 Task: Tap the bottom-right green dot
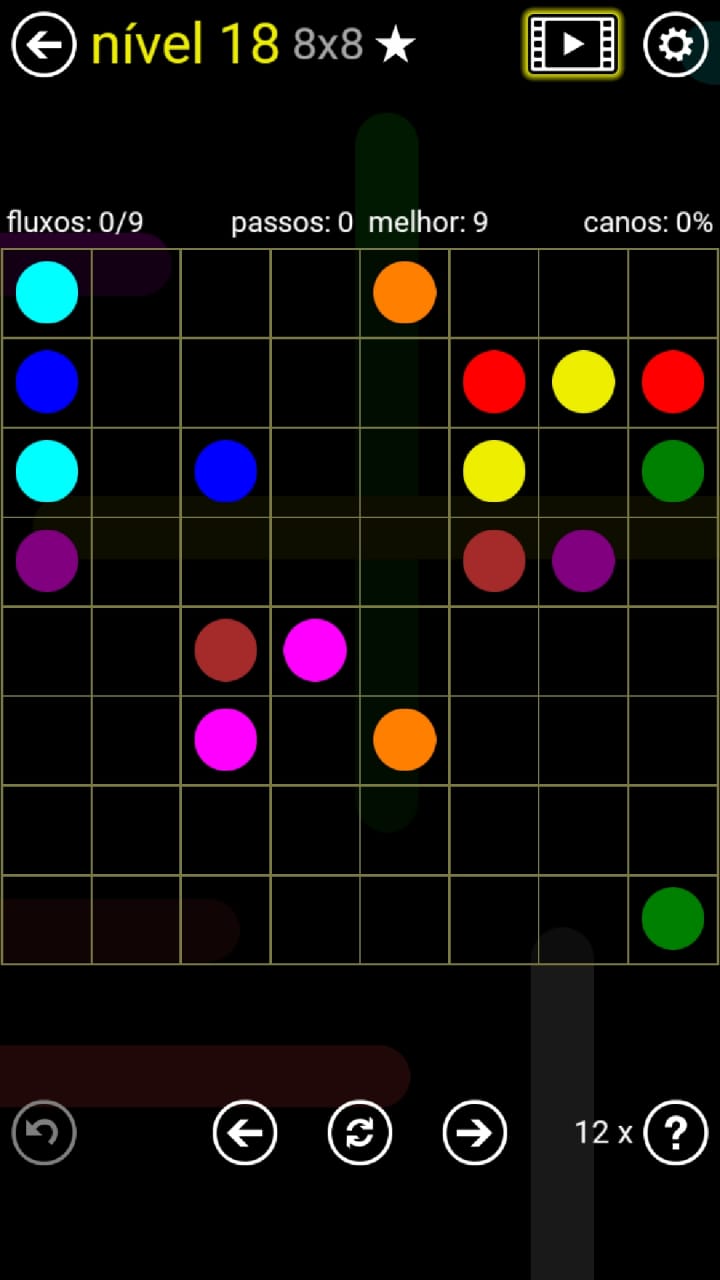tap(673, 918)
